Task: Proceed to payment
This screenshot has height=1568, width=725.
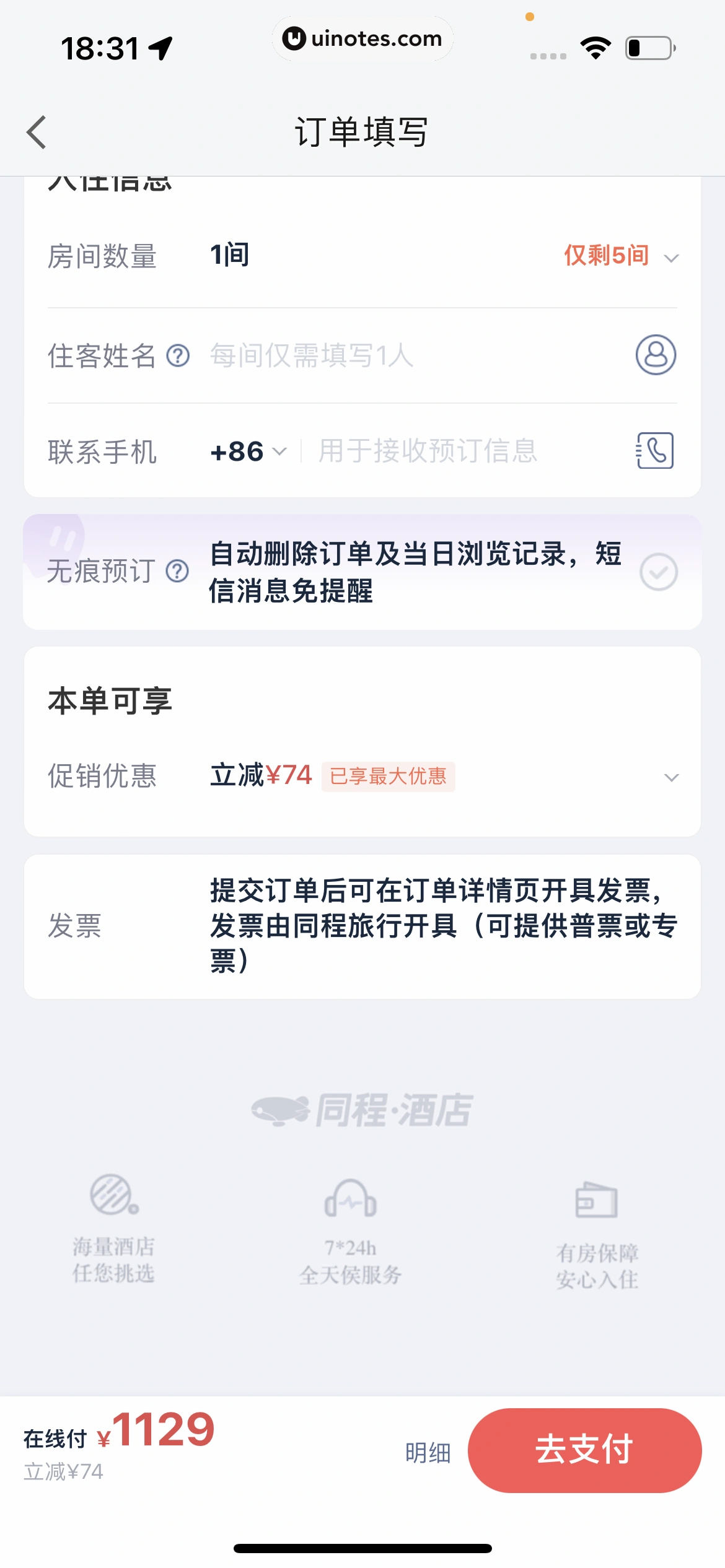Action: (x=584, y=1450)
